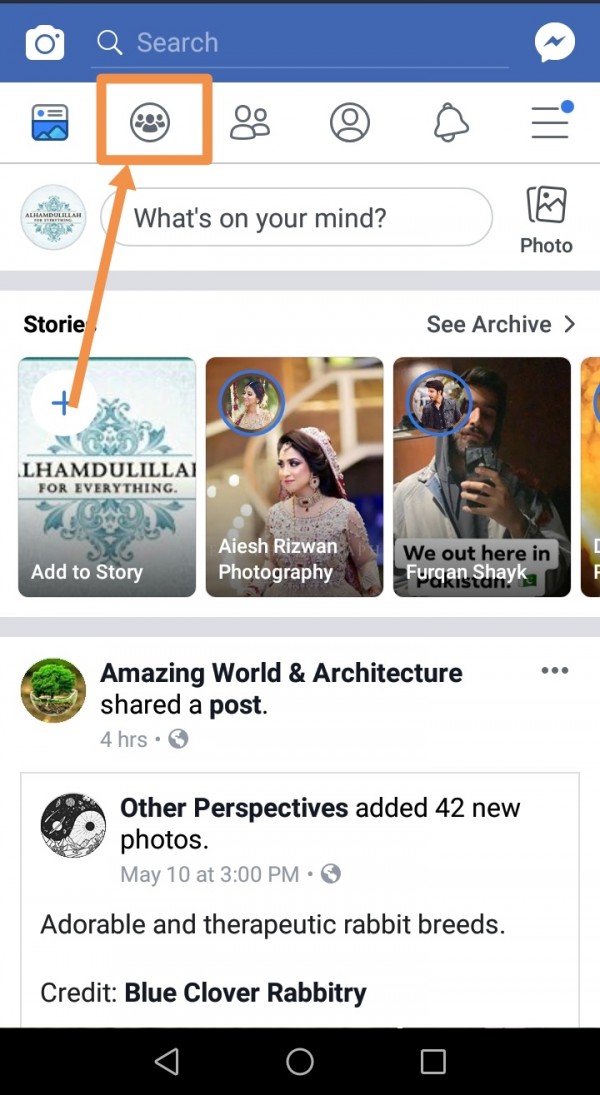Open the Friend Requests tab
The height and width of the screenshot is (1095, 600).
(x=250, y=123)
